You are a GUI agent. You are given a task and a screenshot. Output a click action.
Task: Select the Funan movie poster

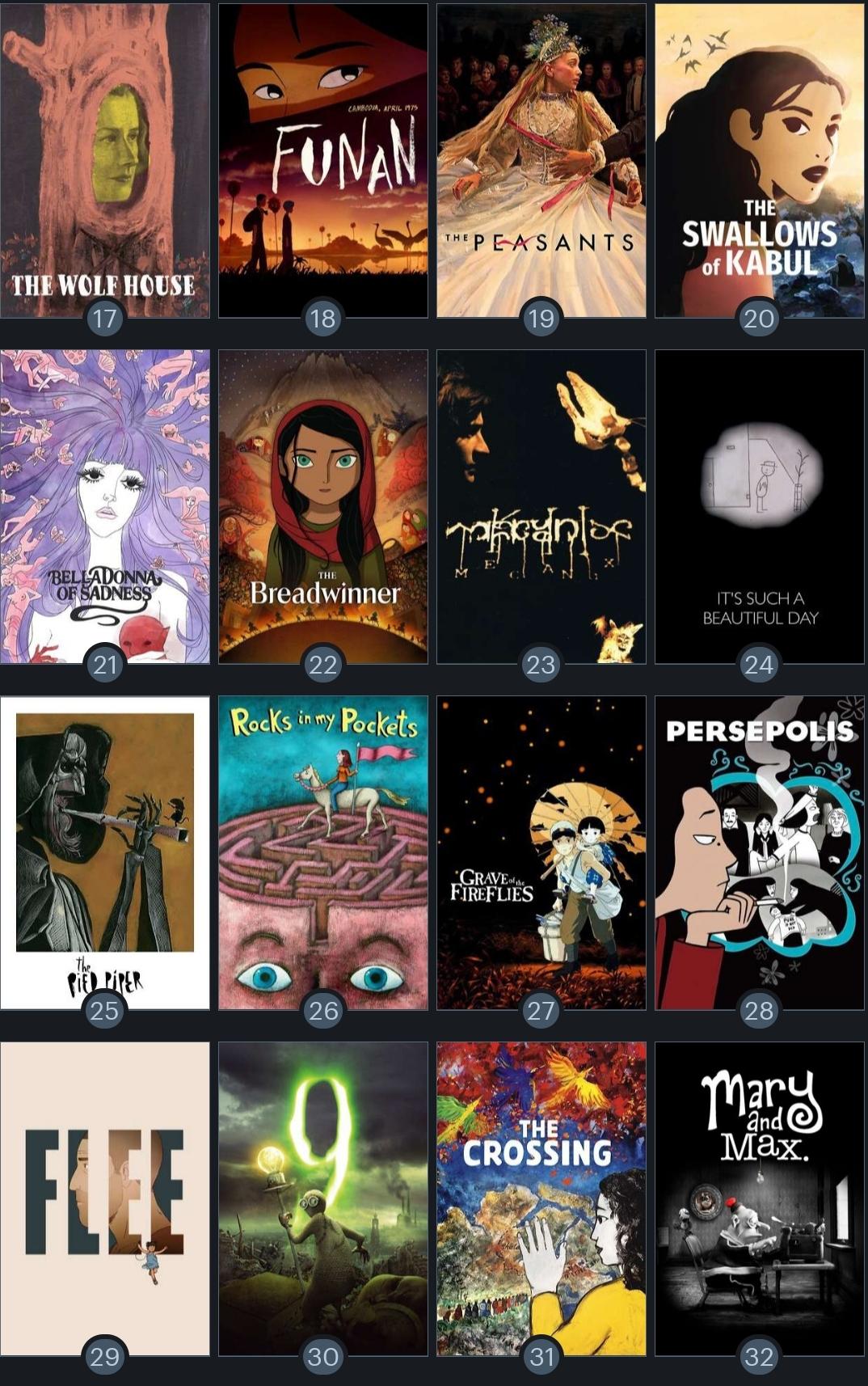point(322,154)
